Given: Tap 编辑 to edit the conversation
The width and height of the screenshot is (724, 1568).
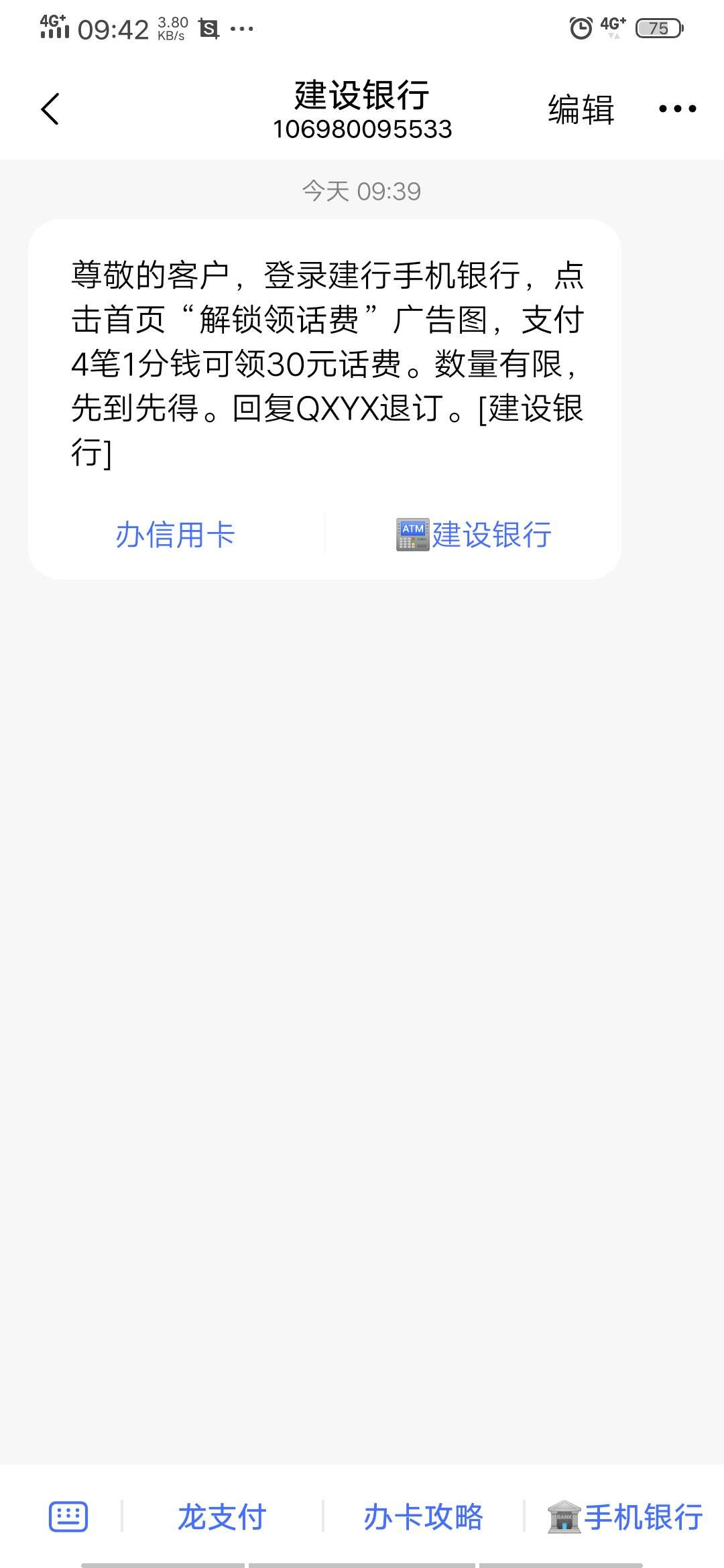Looking at the screenshot, I should pyautogui.click(x=581, y=110).
